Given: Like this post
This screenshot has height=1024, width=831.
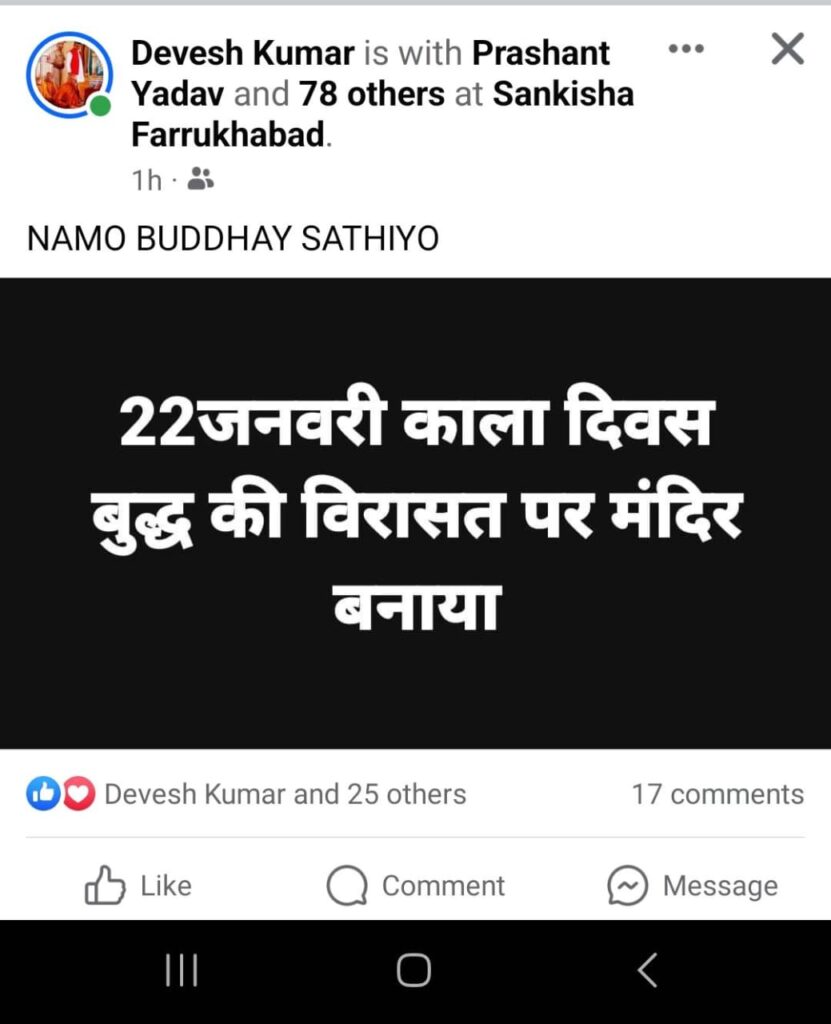Looking at the screenshot, I should (x=138, y=886).
